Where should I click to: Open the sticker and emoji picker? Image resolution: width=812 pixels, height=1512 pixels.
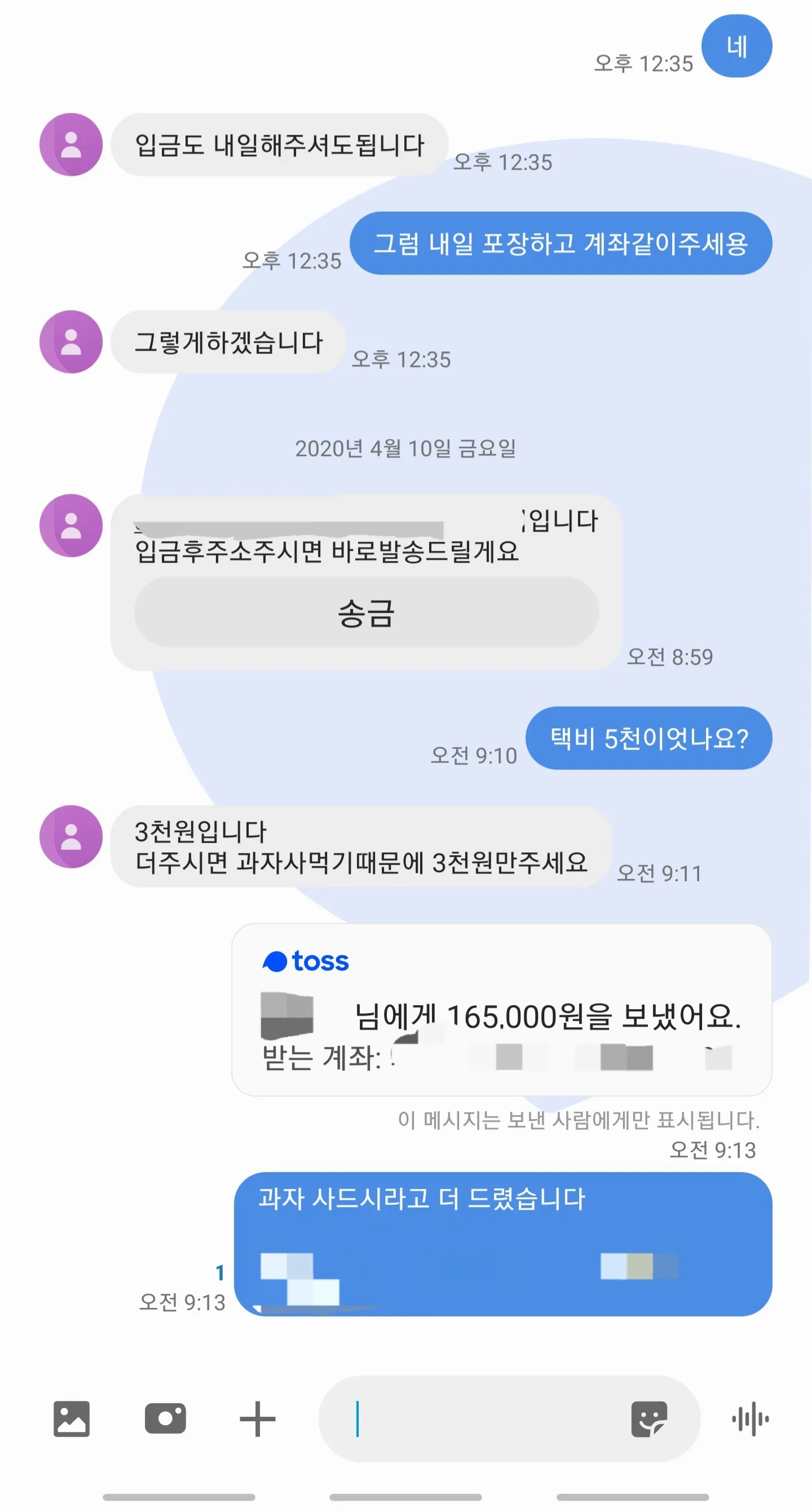coord(648,1418)
